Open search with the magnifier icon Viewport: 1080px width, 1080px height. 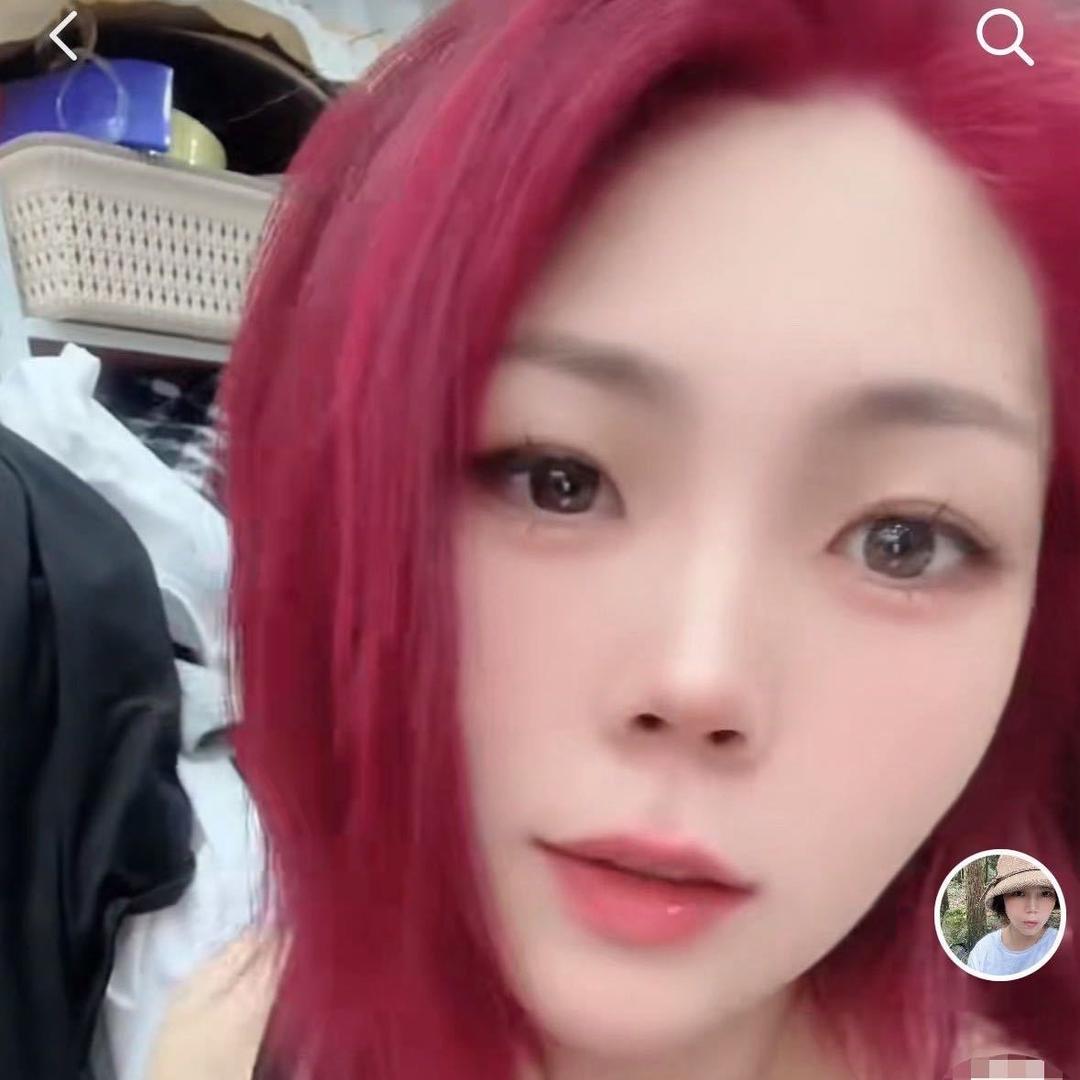pos(1005,38)
